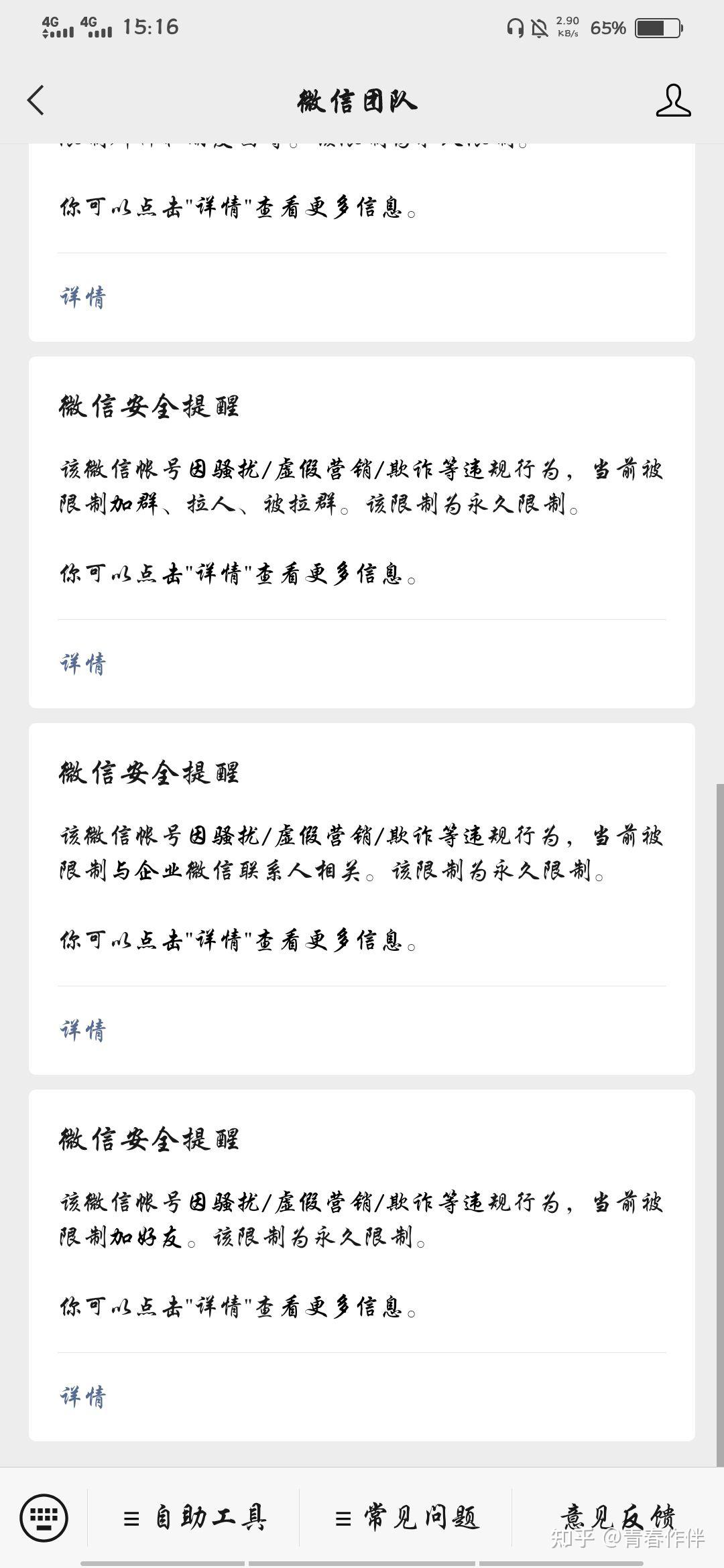The height and width of the screenshot is (1568, 724).
Task: Open 详情 on the 限制加群 security reminder
Action: [83, 664]
